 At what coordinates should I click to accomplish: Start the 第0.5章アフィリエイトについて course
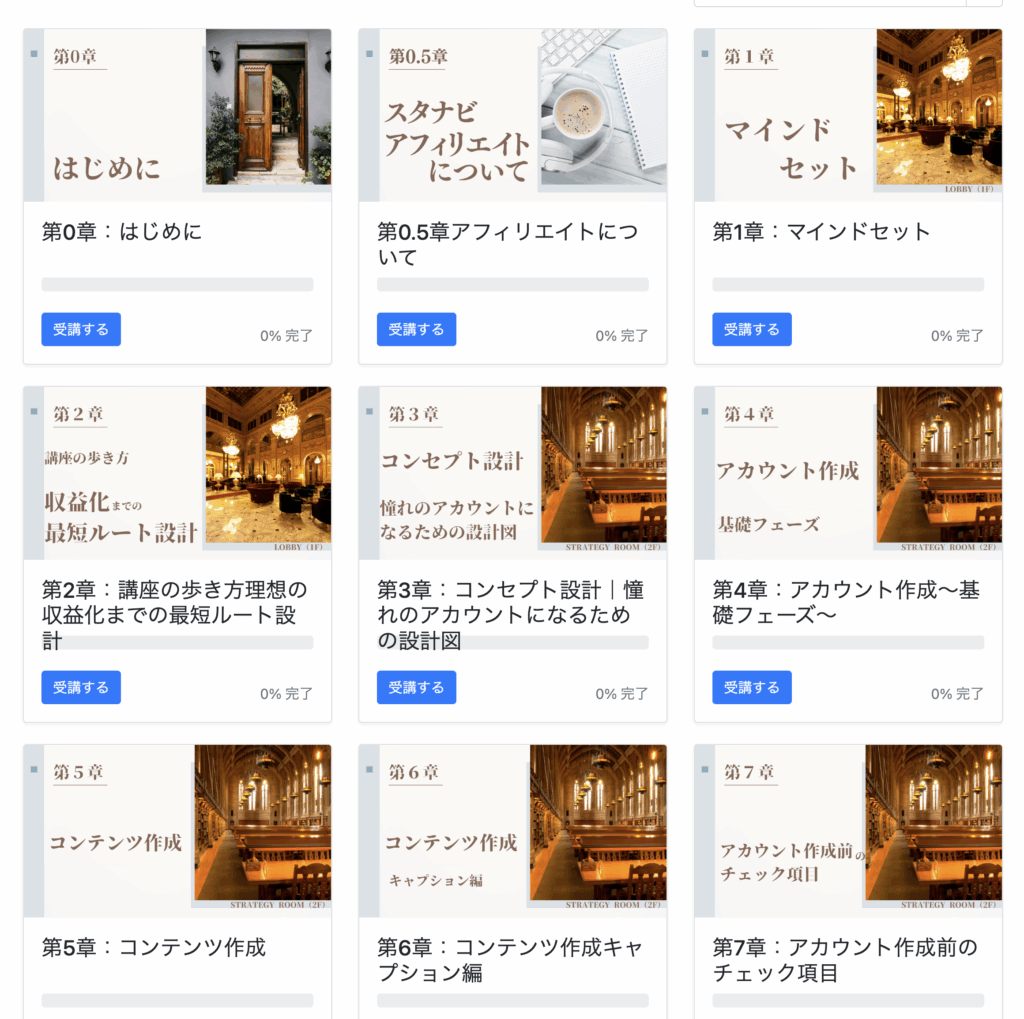pyautogui.click(x=416, y=329)
